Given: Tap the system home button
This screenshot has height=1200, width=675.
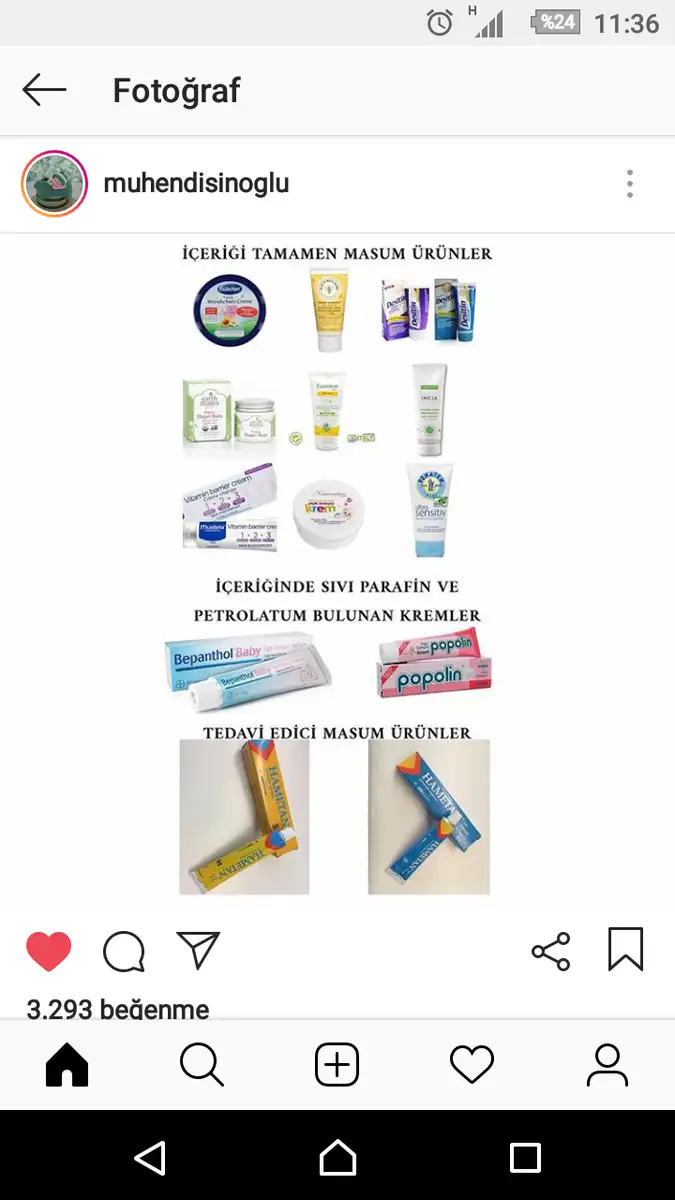Looking at the screenshot, I should [338, 1158].
